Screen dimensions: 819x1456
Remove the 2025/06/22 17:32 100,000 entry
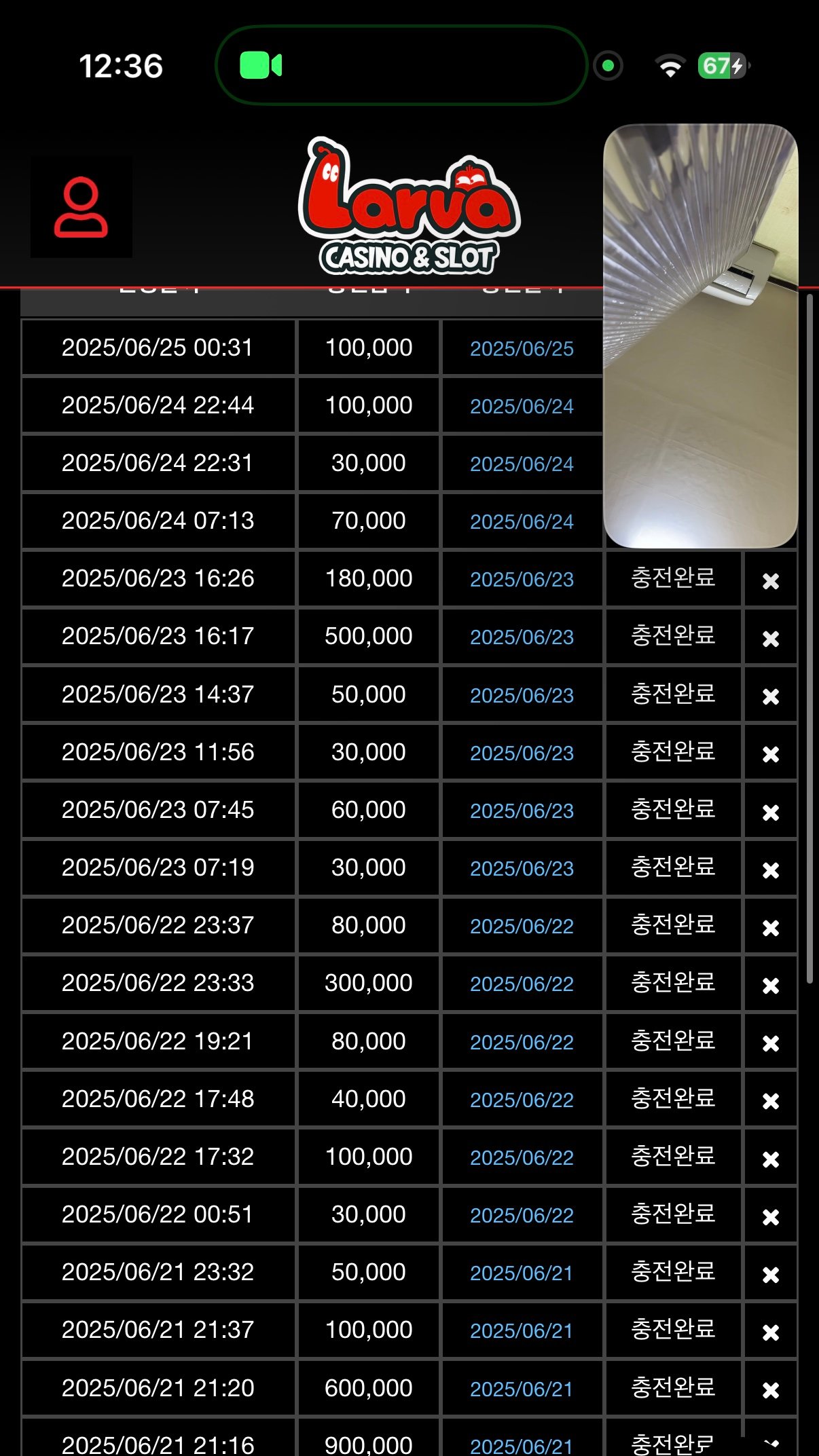[770, 1159]
